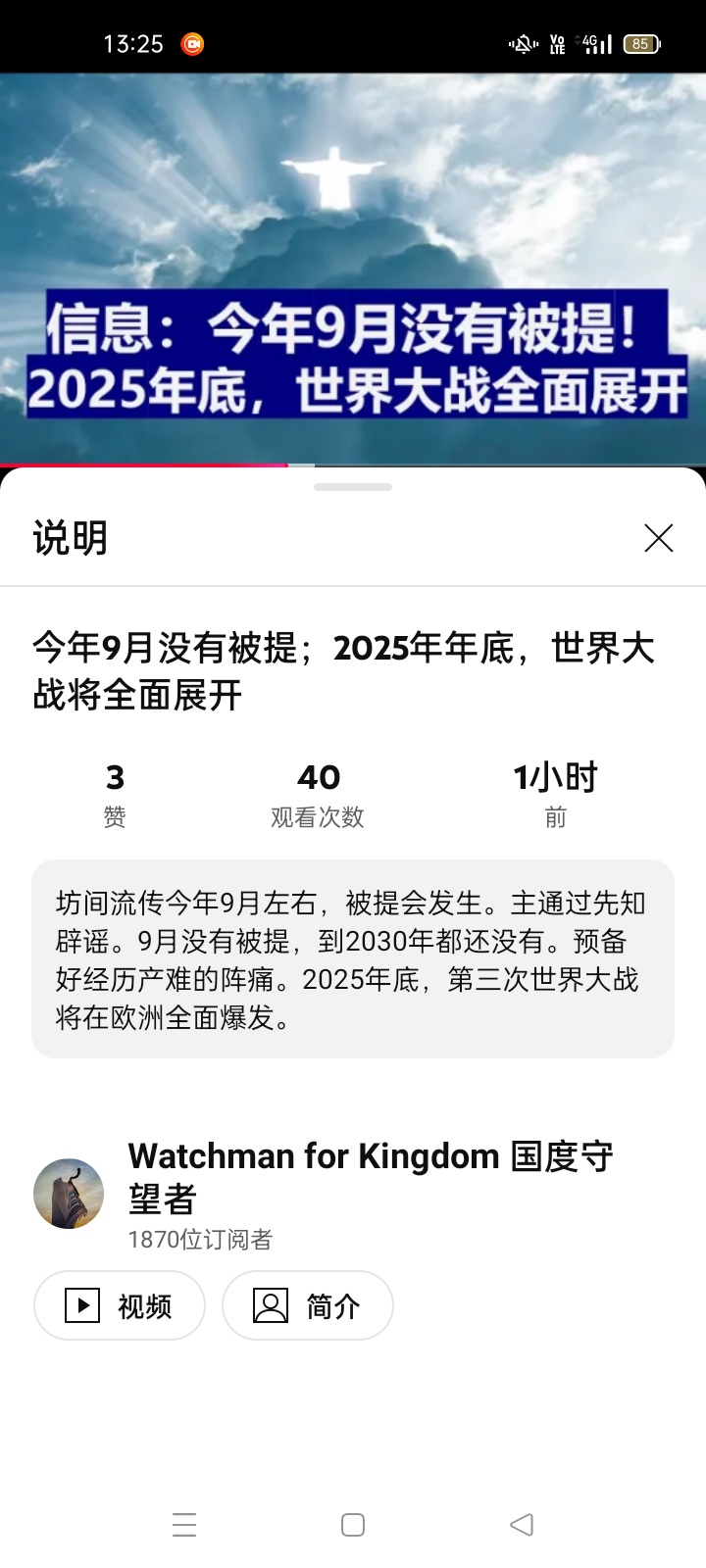Close the 说明 description panel
This screenshot has height=1568, width=706.
(658, 538)
